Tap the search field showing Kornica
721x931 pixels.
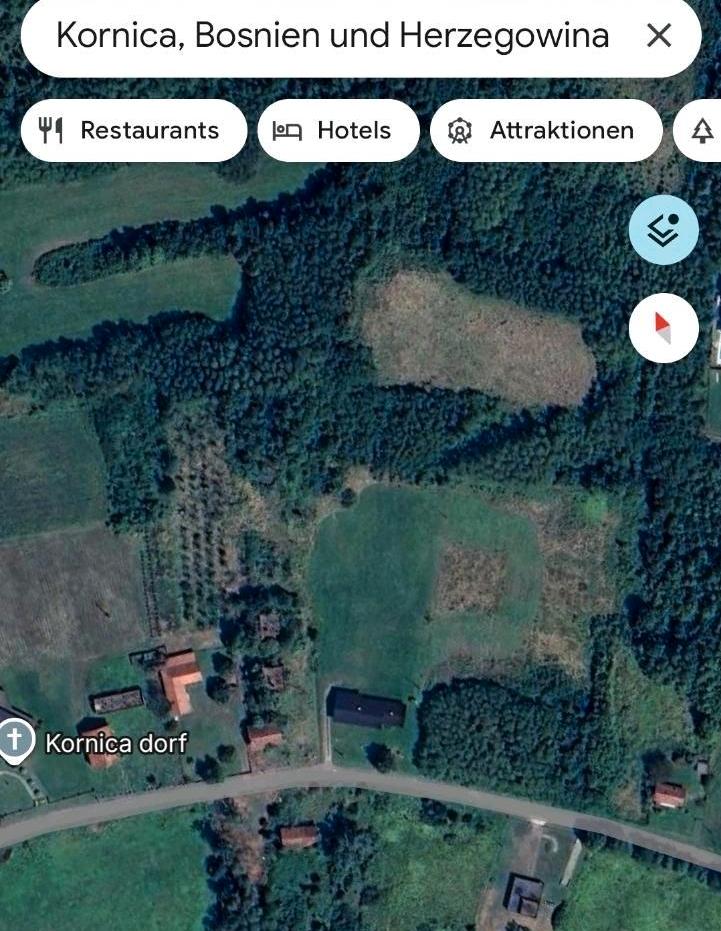click(332, 36)
